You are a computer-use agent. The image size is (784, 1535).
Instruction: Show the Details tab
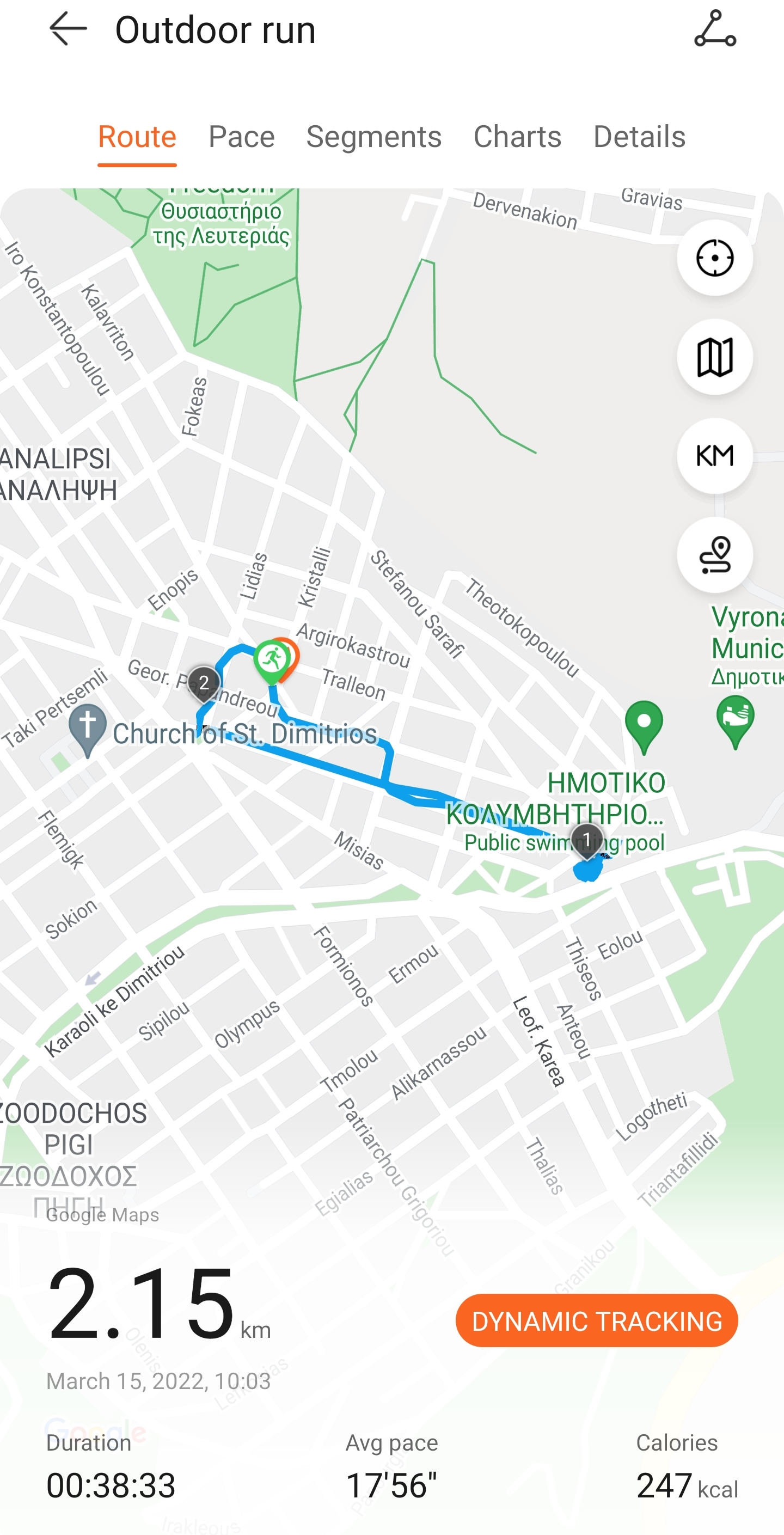pyautogui.click(x=639, y=137)
